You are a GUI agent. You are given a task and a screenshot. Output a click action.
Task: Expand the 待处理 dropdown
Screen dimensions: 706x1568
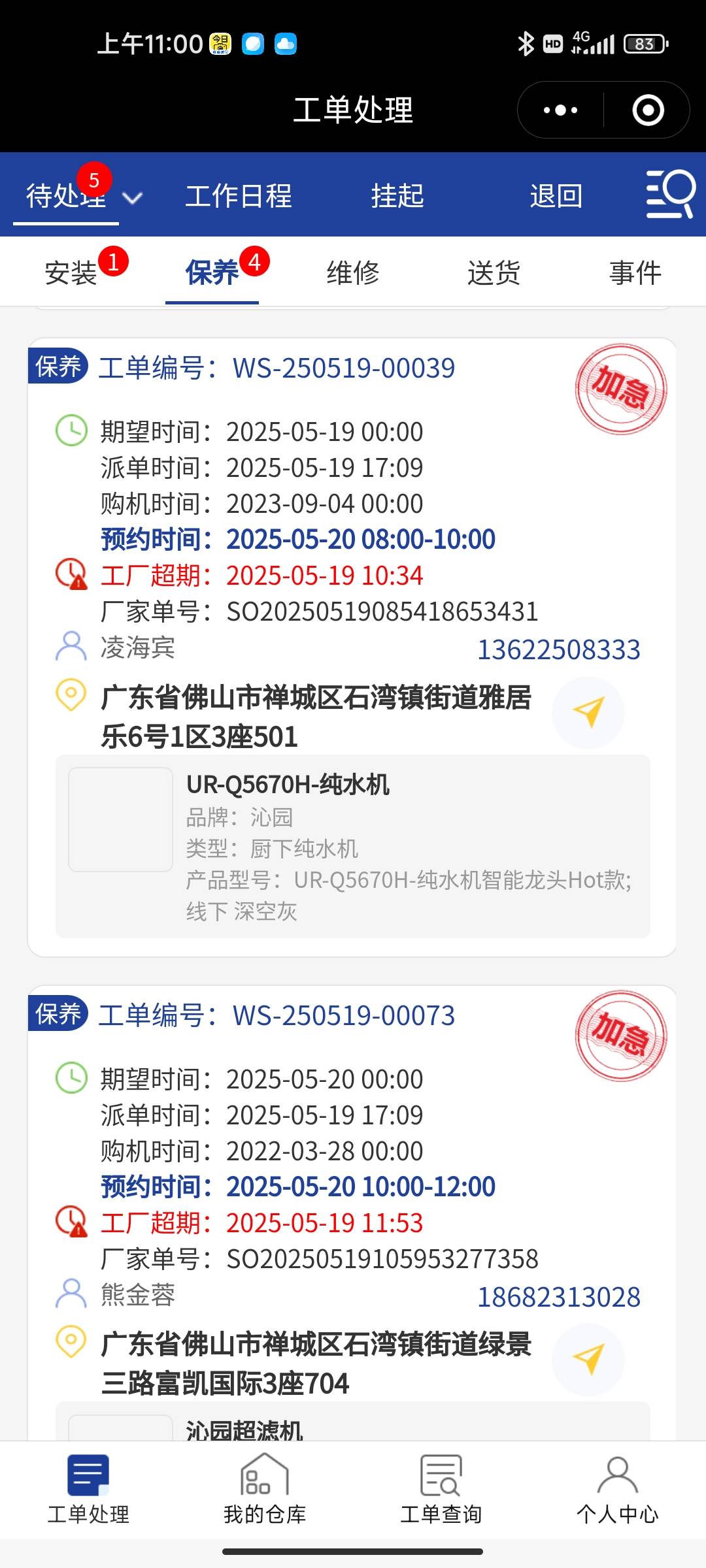[x=132, y=197]
